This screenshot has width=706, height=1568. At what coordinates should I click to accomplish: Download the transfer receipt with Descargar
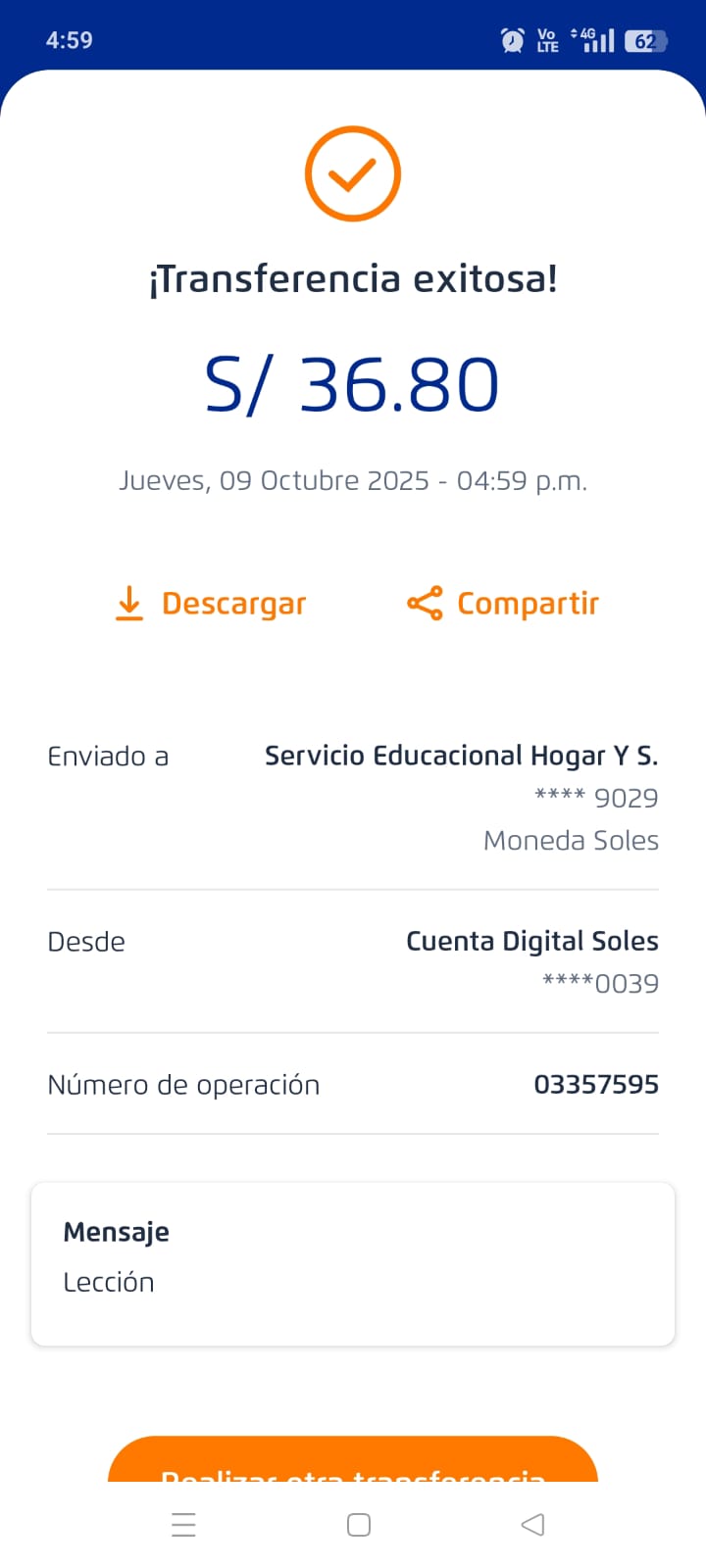coord(211,604)
